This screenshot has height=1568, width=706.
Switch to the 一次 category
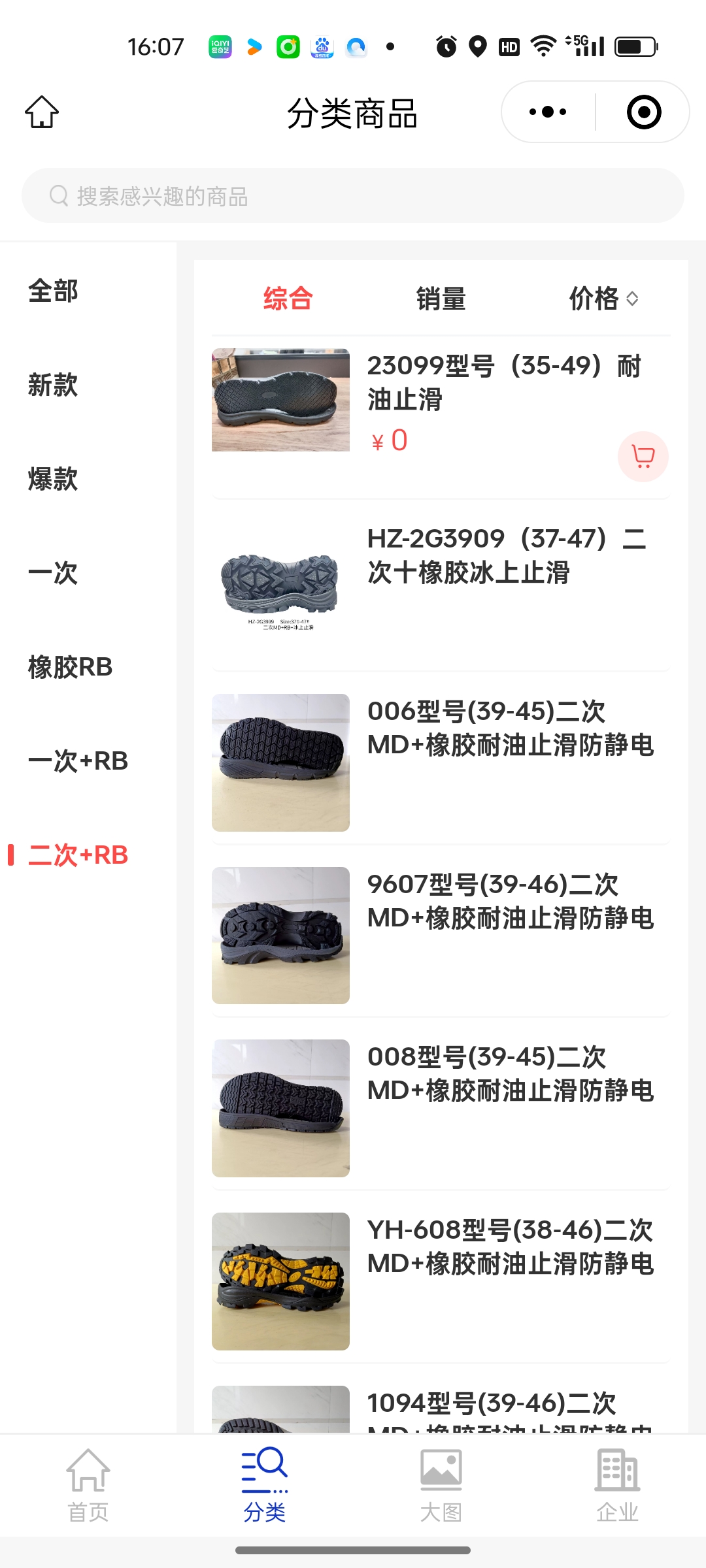pyautogui.click(x=53, y=574)
